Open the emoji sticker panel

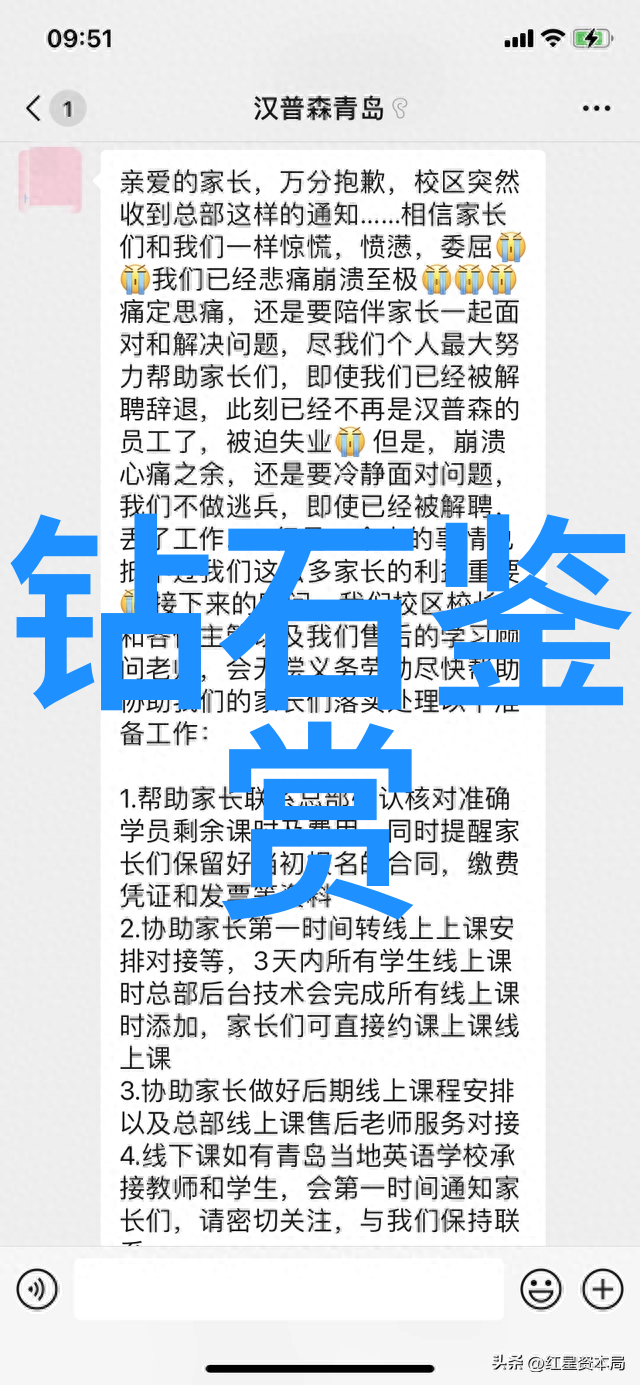point(541,1289)
